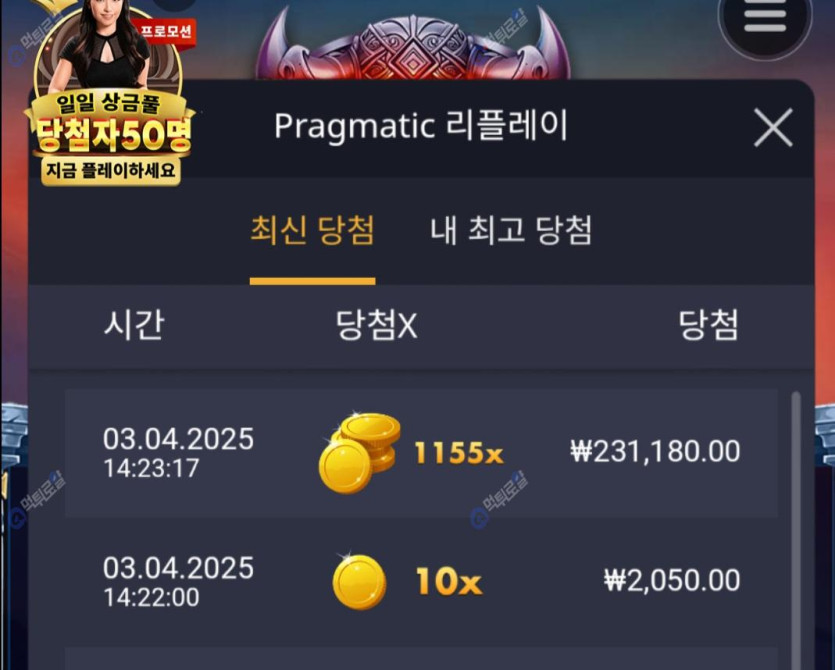
Task: Open the hamburger menu button
Action: point(765,21)
